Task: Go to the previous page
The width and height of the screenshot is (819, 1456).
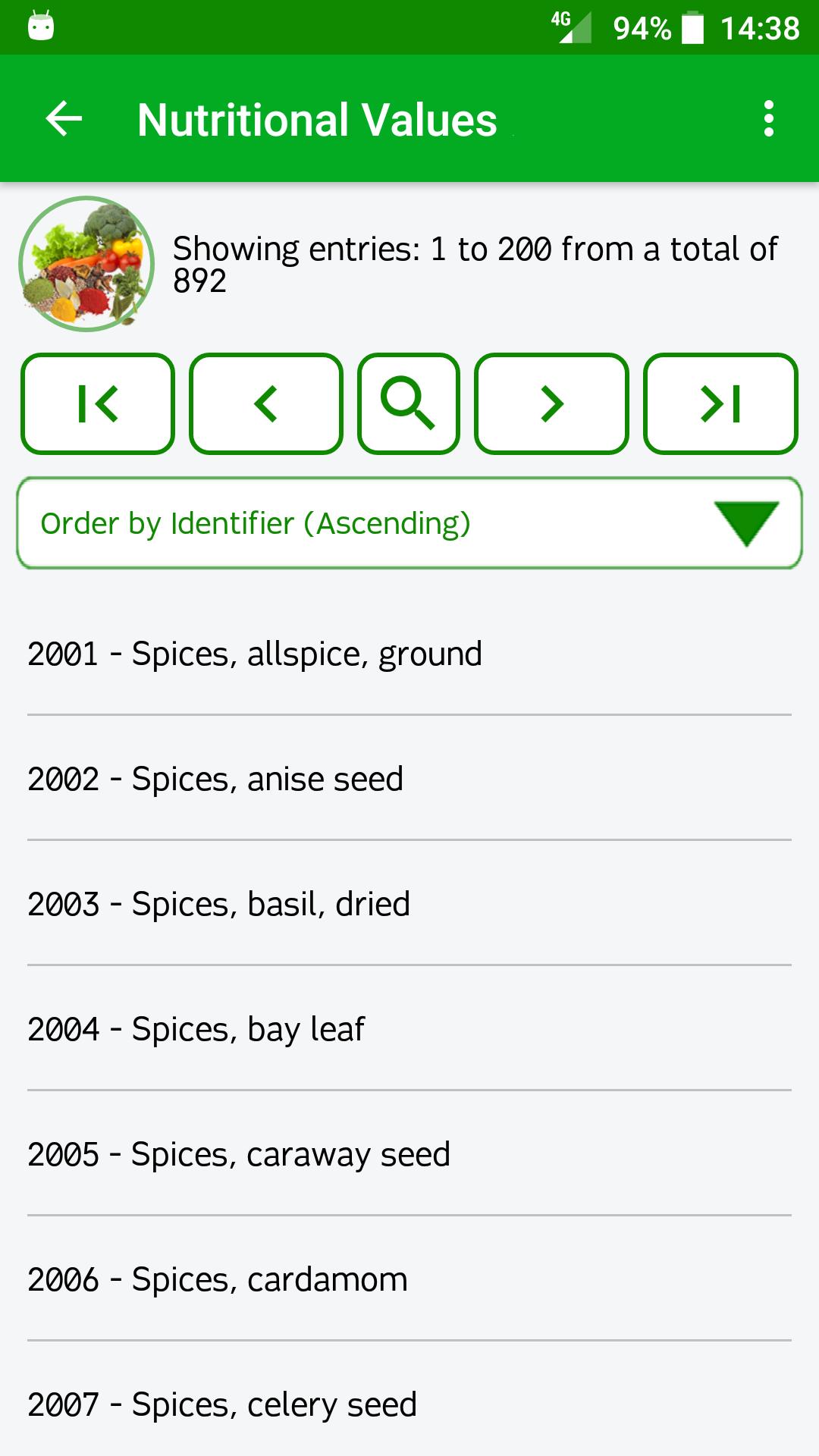Action: click(265, 403)
